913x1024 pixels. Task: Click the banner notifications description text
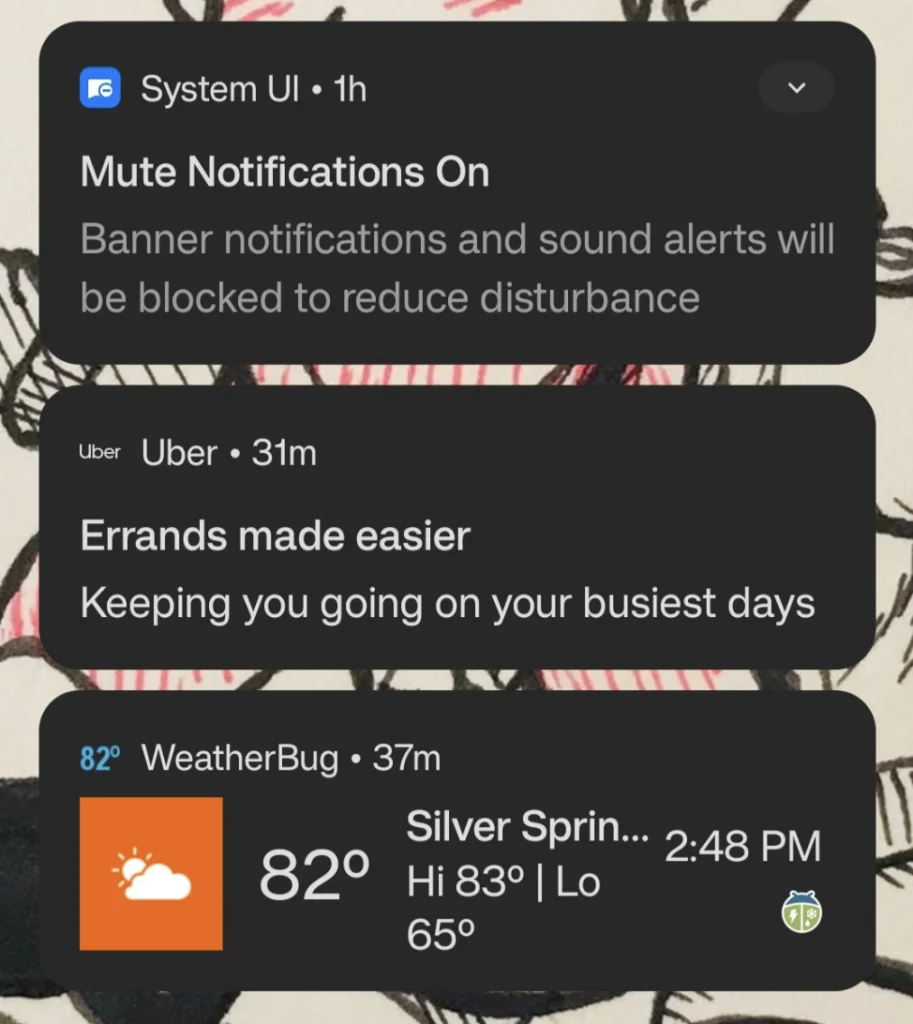click(458, 268)
